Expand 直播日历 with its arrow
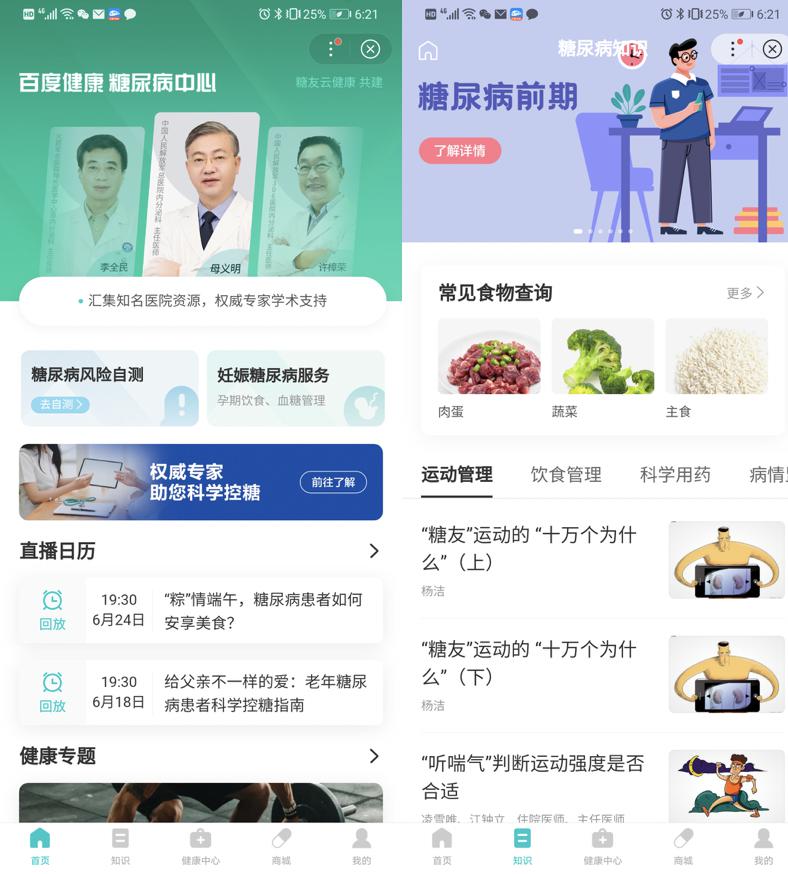 [373, 551]
